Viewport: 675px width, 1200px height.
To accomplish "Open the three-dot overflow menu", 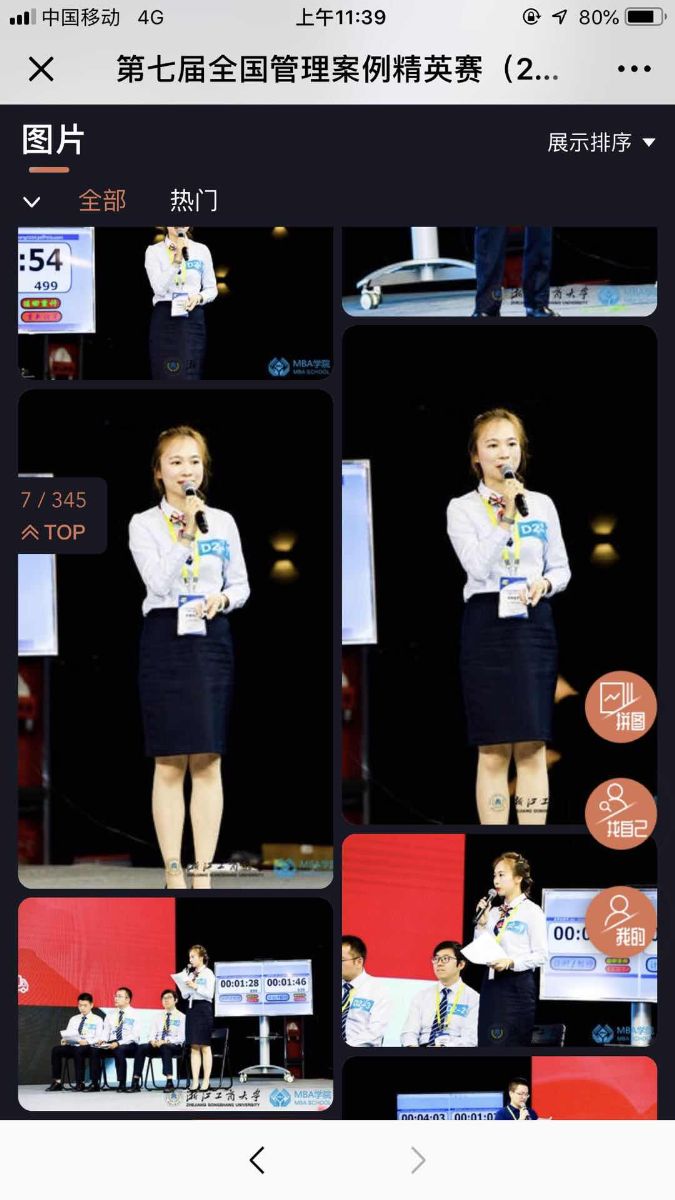I will [634, 69].
